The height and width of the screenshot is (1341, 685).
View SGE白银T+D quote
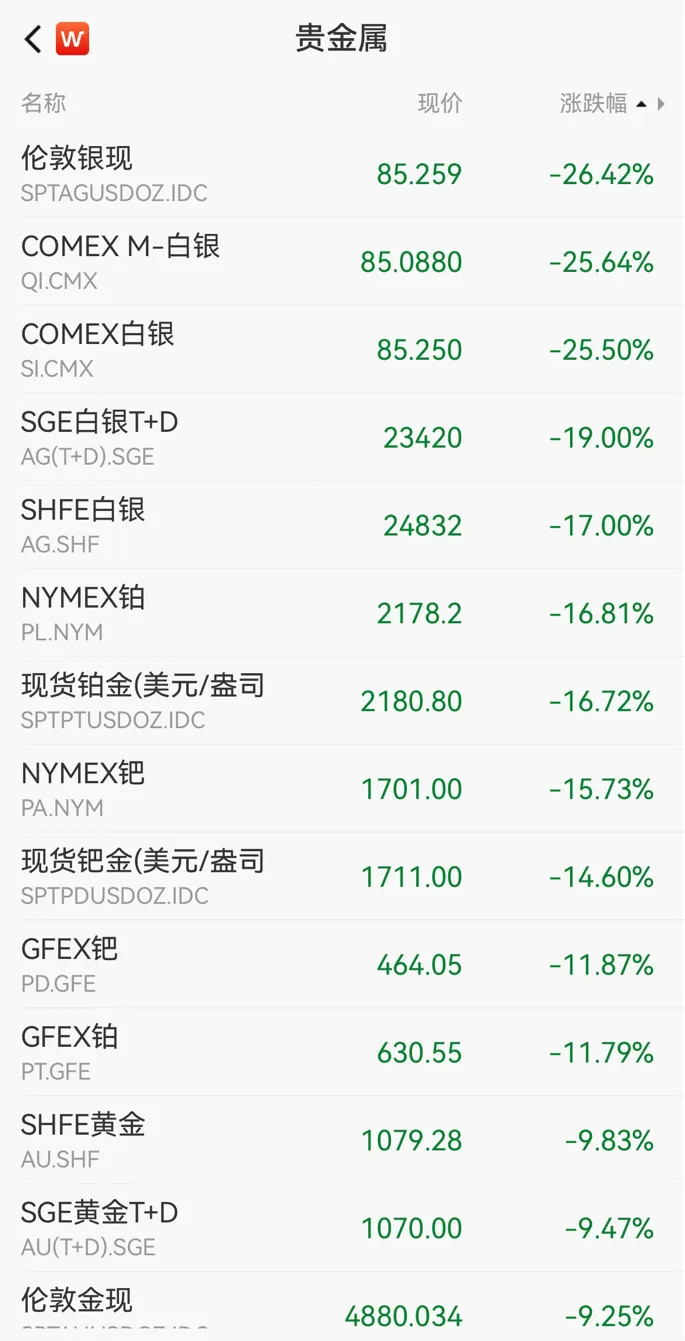(x=342, y=438)
